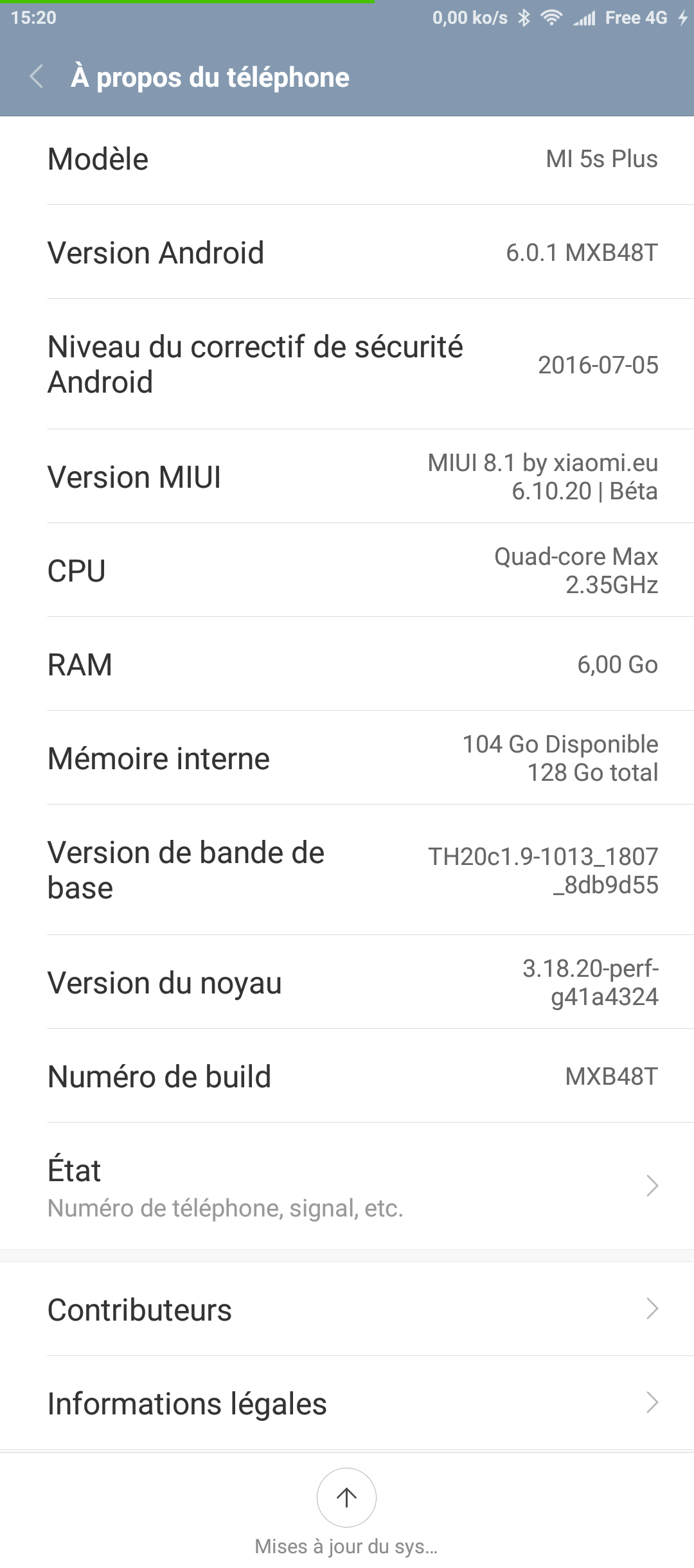Screen dimensions: 694x1568
Task: Open the État row
Action: point(347,1186)
